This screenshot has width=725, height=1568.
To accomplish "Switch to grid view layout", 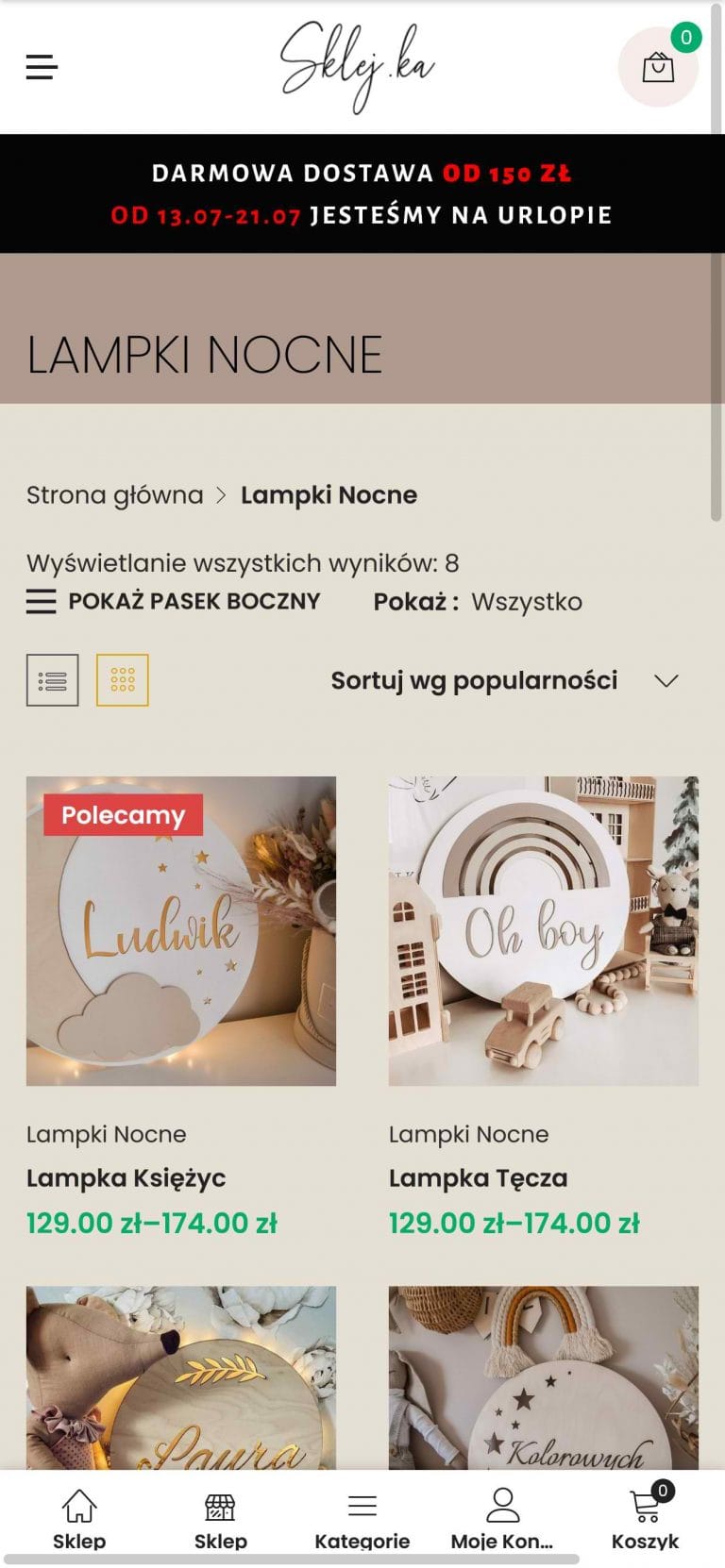I will (123, 680).
